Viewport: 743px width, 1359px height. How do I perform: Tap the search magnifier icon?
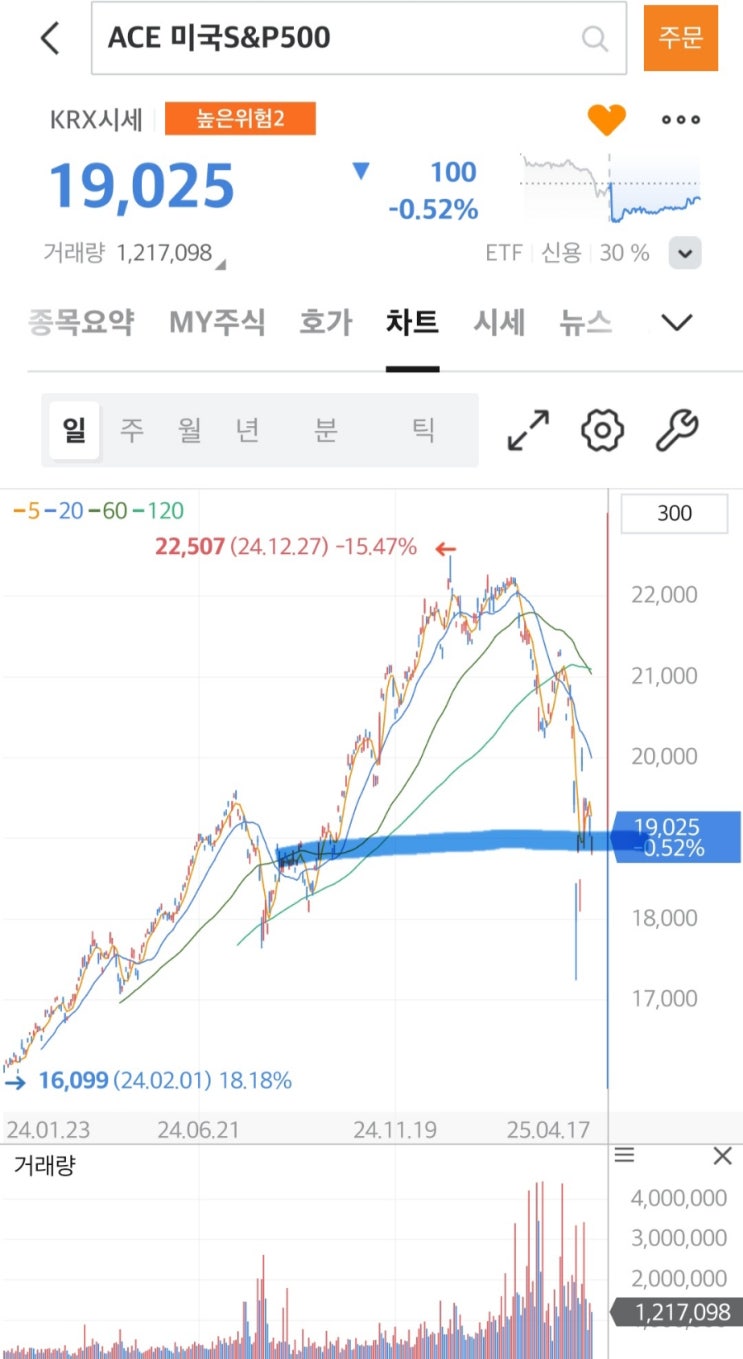click(595, 38)
